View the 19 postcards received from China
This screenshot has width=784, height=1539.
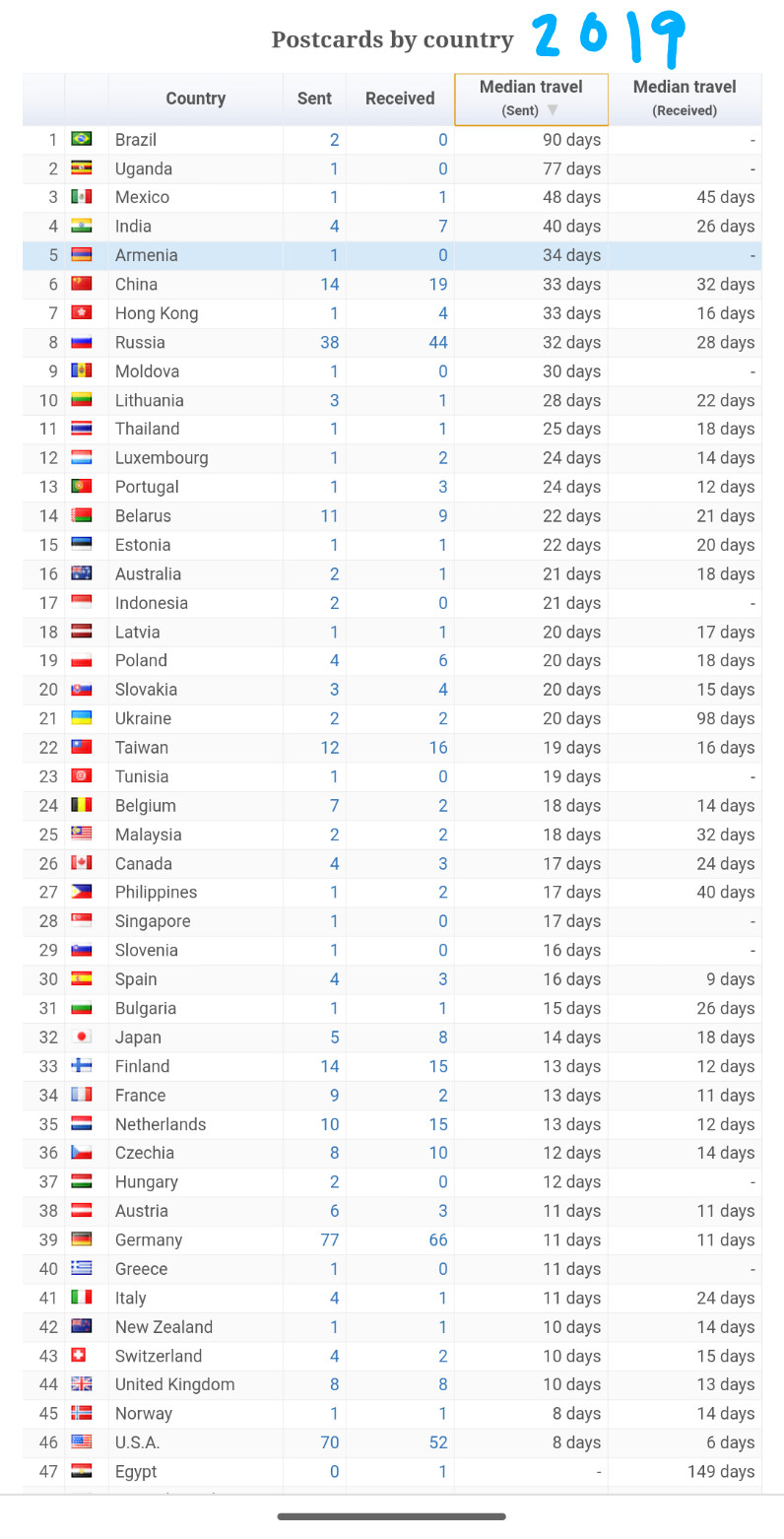[438, 284]
